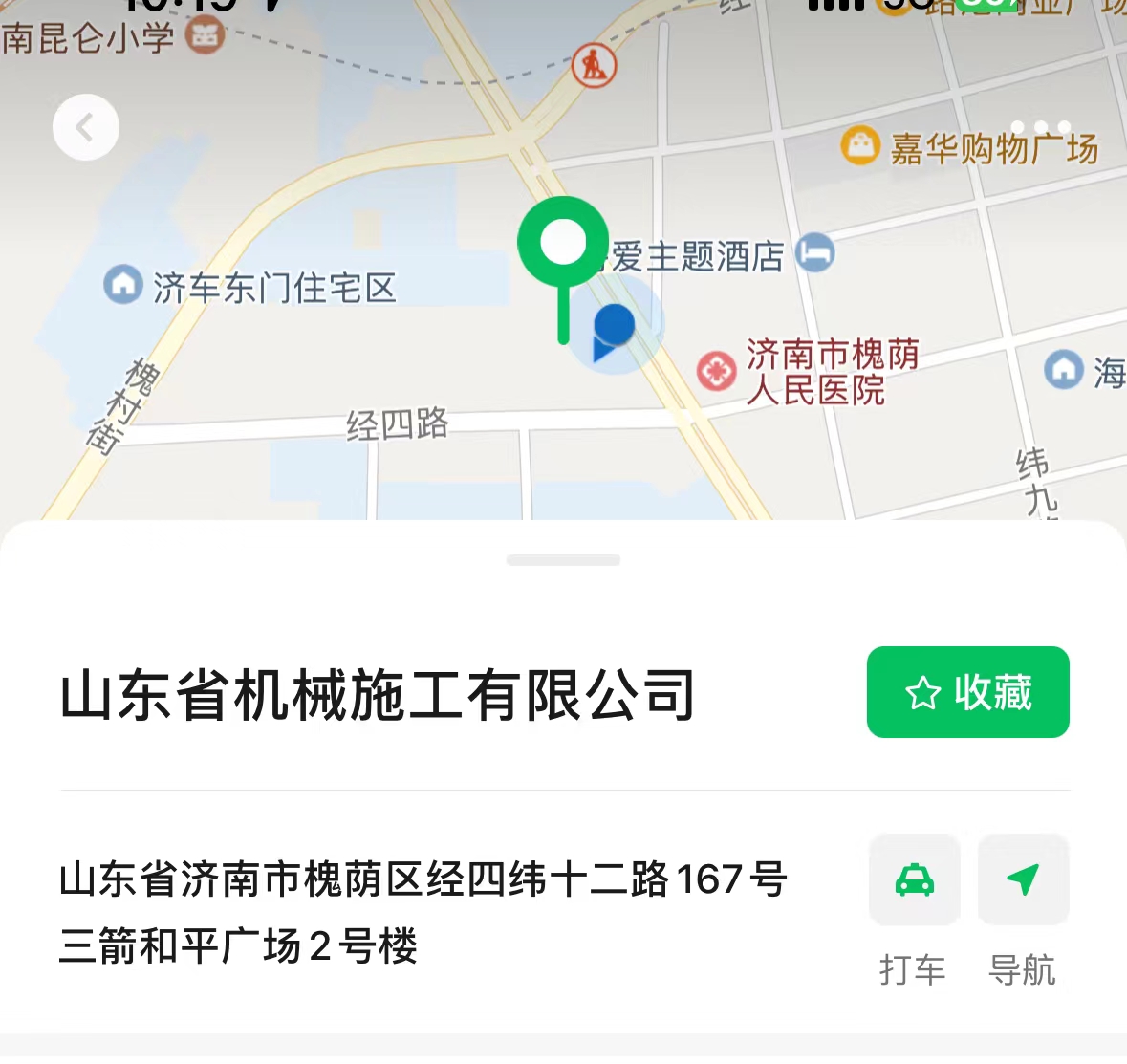Go back using the round arrow button
This screenshot has height=1064, width=1127.
85,127
